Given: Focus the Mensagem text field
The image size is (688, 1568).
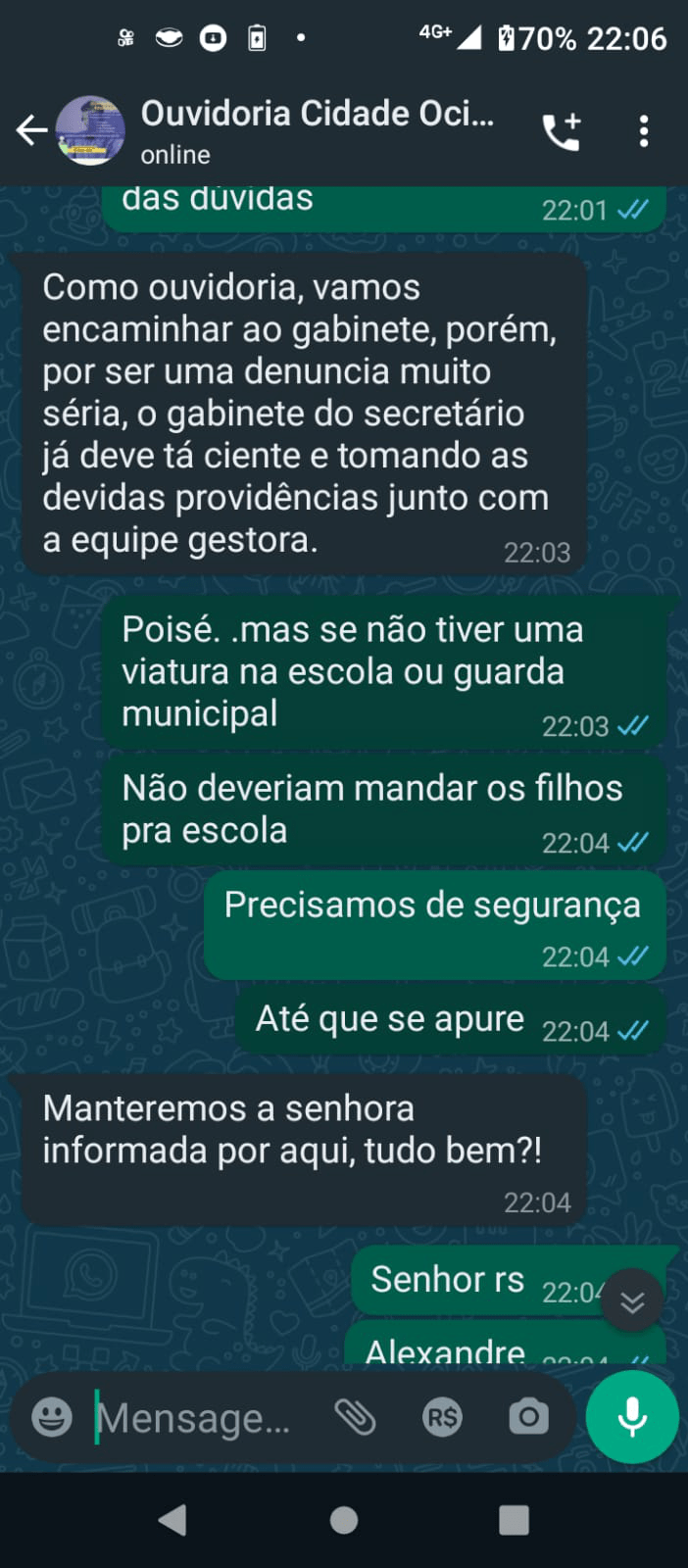Looking at the screenshot, I should tap(196, 1417).
